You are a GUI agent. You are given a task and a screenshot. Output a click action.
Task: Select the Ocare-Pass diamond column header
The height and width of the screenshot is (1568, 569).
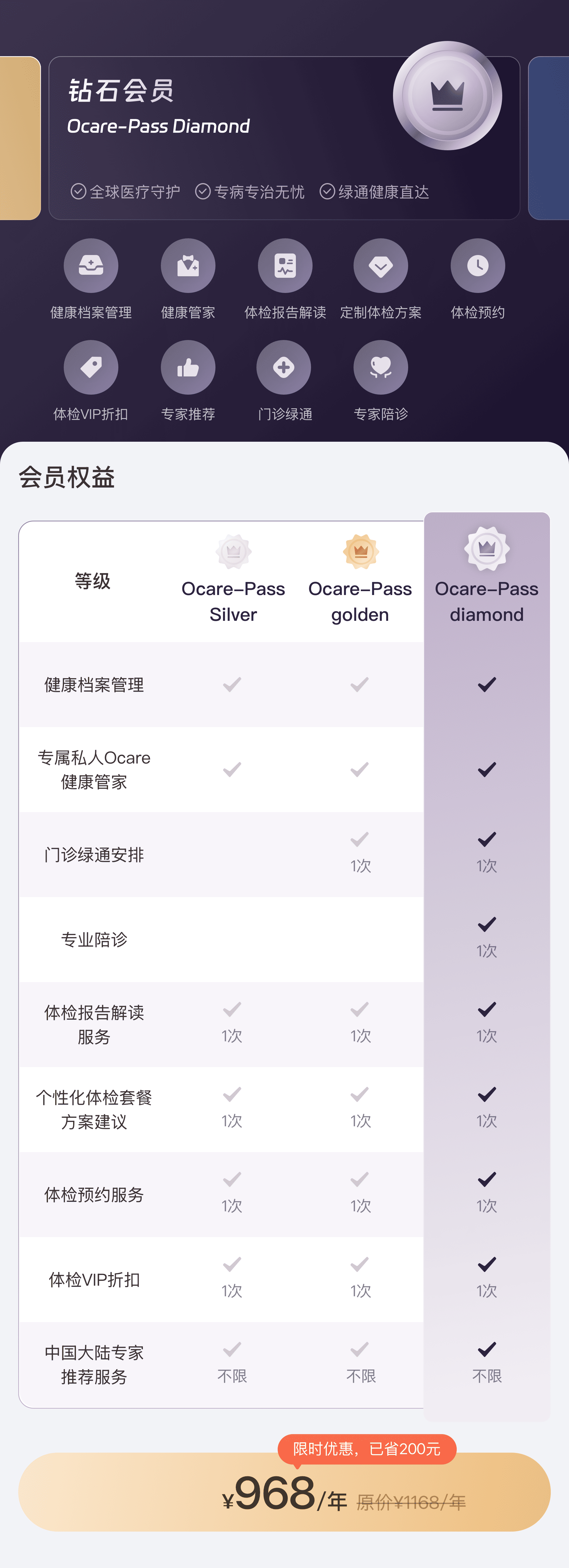(x=486, y=601)
